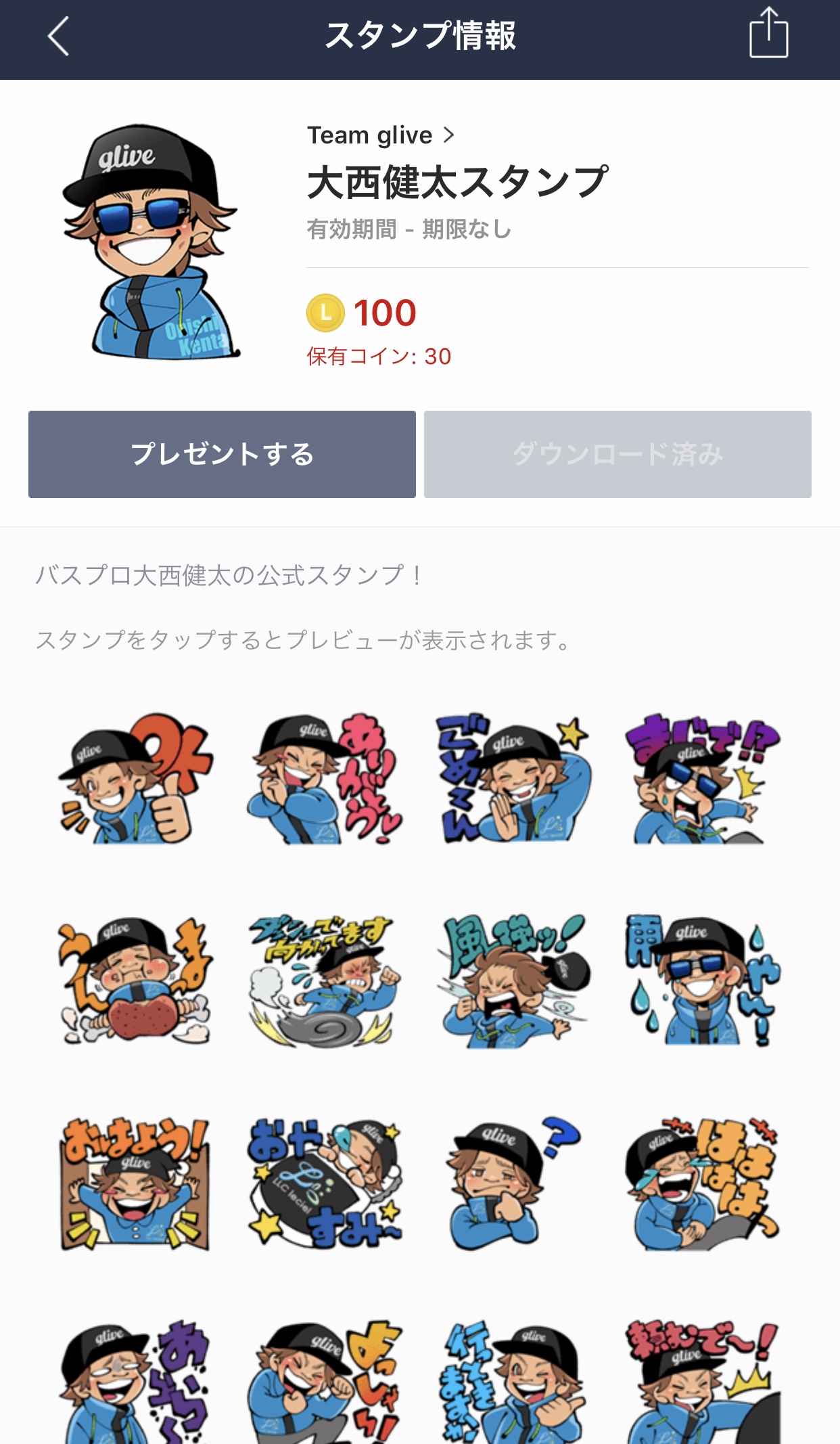
Task: Preview the 雨やん! rain sticker
Action: pos(702,980)
